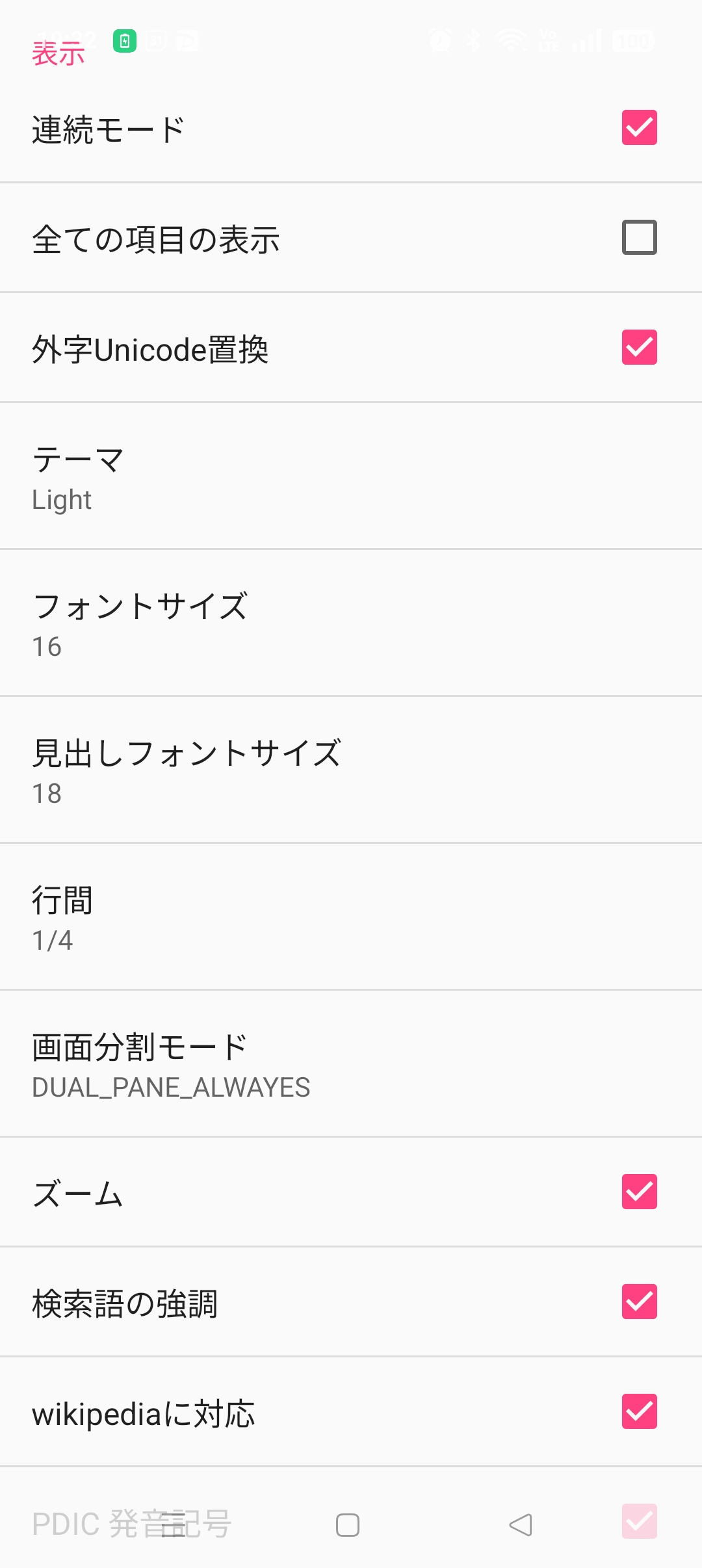
Task: Enable 全ての項目の表示 checkbox
Action: [639, 237]
